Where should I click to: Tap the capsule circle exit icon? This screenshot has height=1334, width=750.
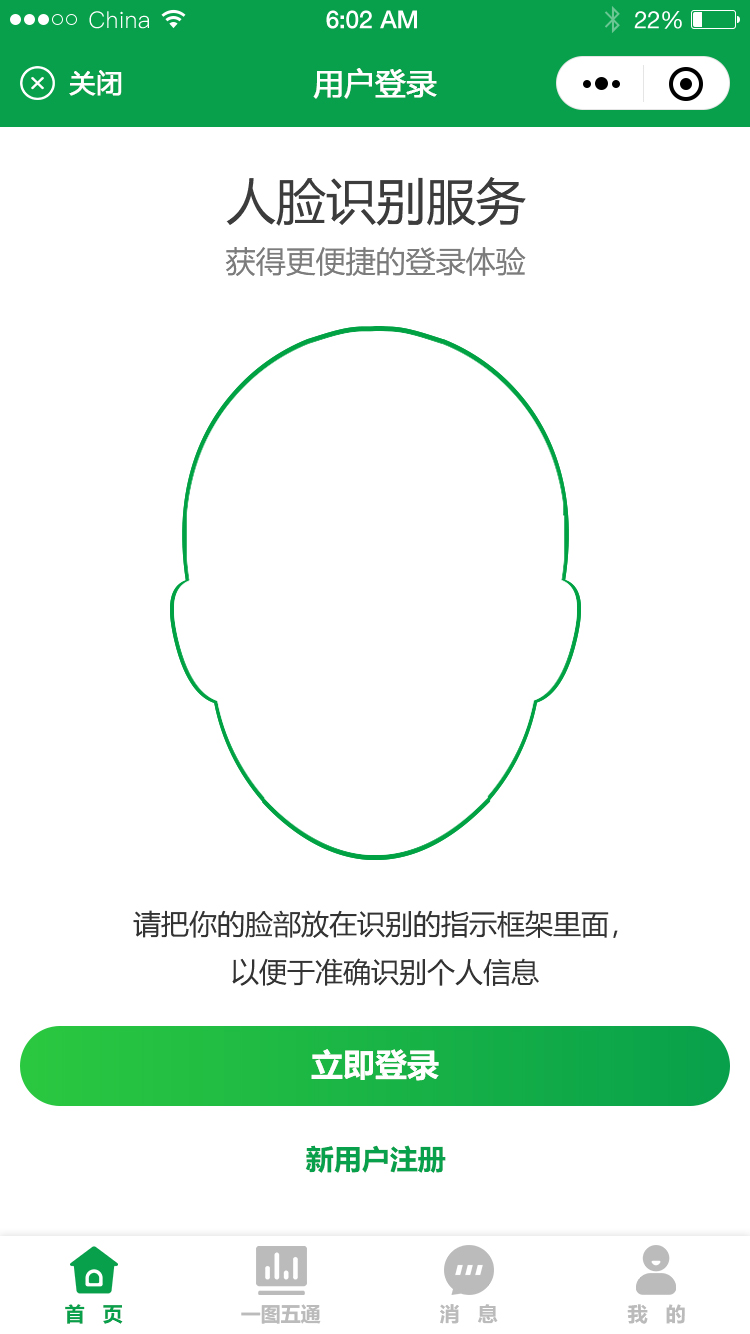tap(686, 84)
